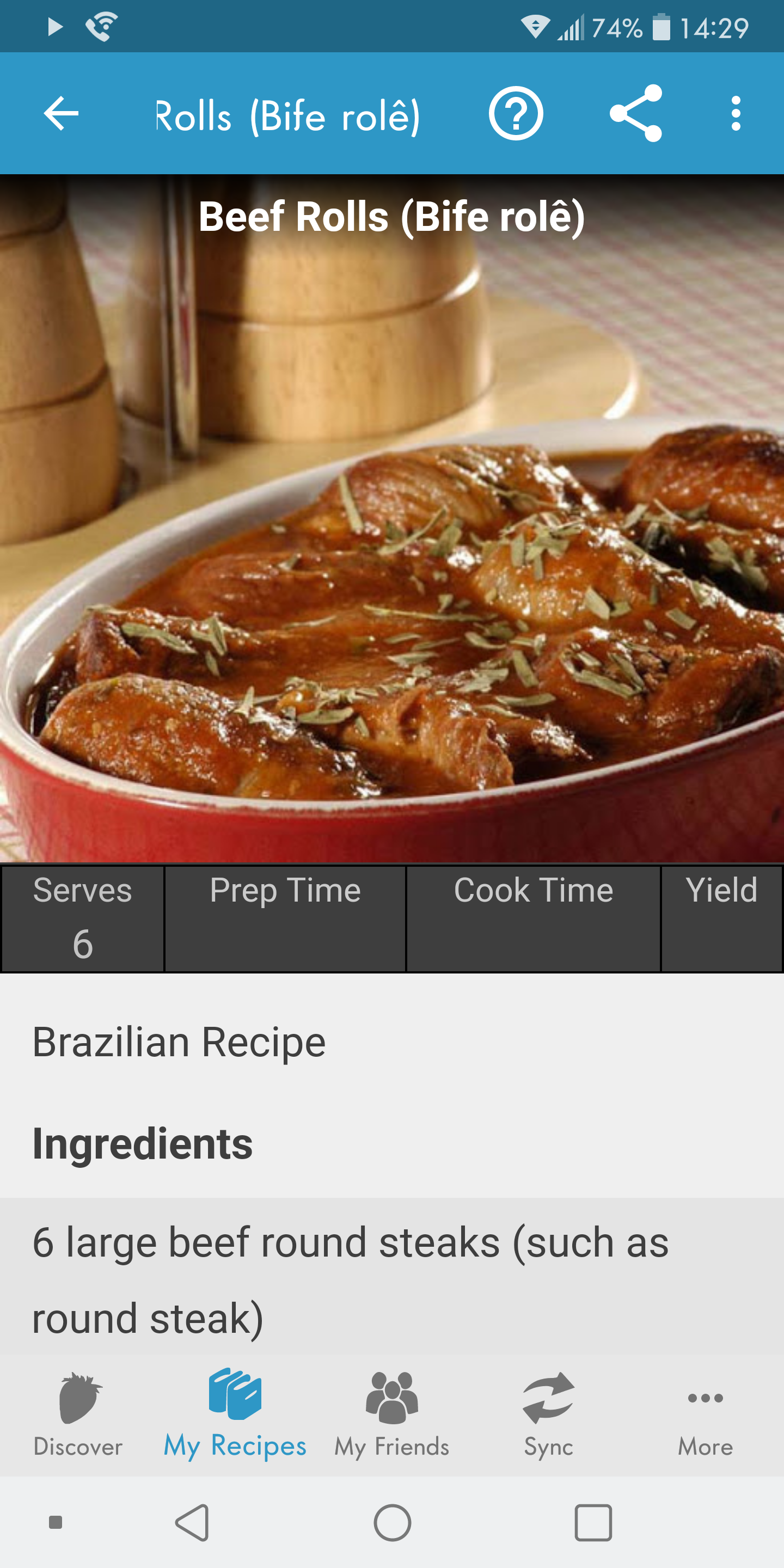Viewport: 784px width, 1568px height.
Task: Open the help question mark icon
Action: click(x=516, y=113)
